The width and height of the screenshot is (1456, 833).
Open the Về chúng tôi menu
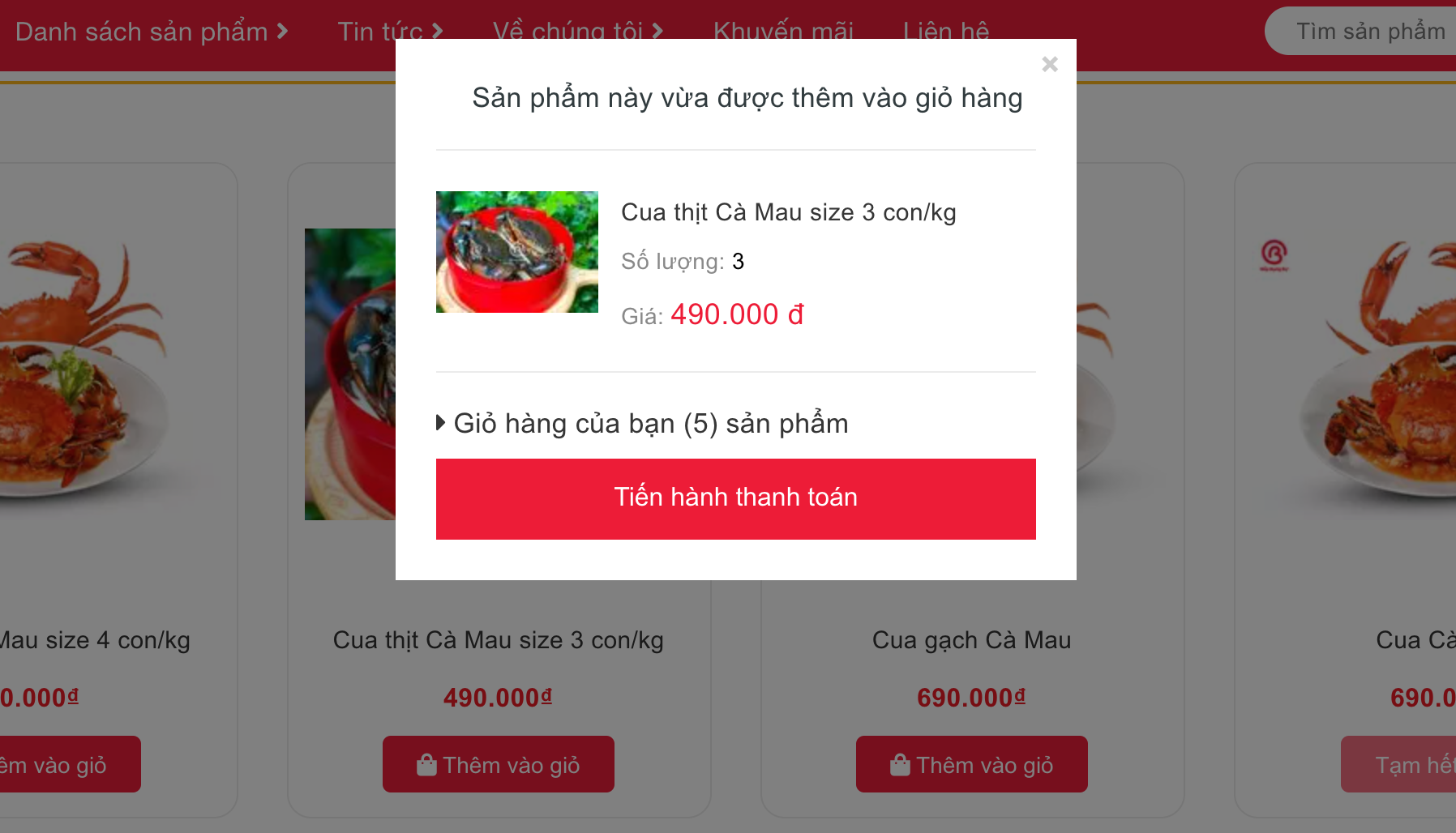(x=577, y=31)
